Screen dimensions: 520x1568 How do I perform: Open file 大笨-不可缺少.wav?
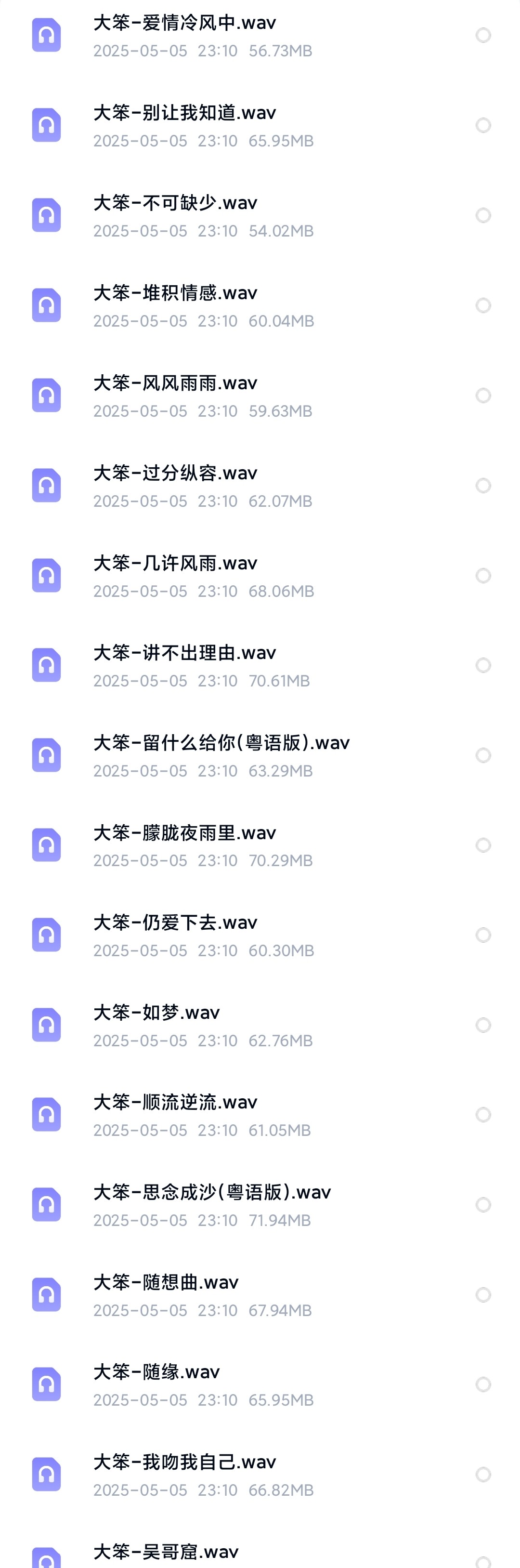pyautogui.click(x=175, y=203)
